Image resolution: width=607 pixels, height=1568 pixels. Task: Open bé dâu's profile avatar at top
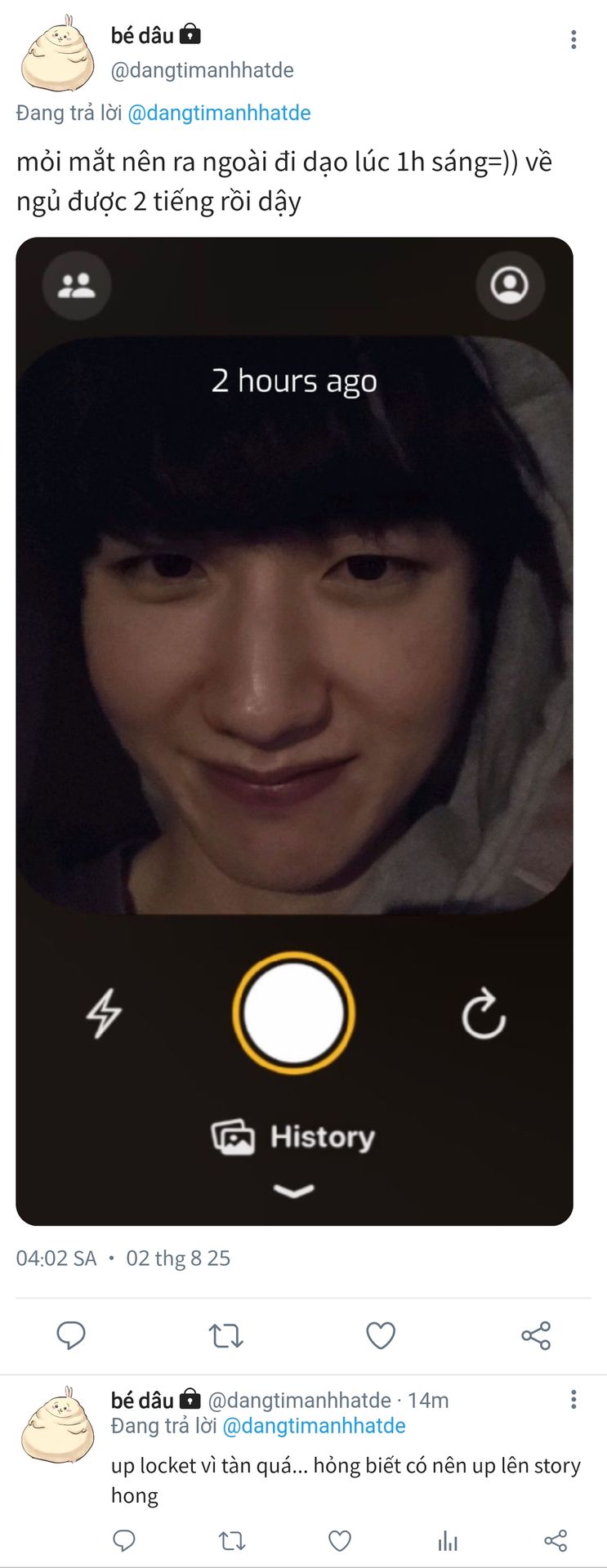(57, 54)
